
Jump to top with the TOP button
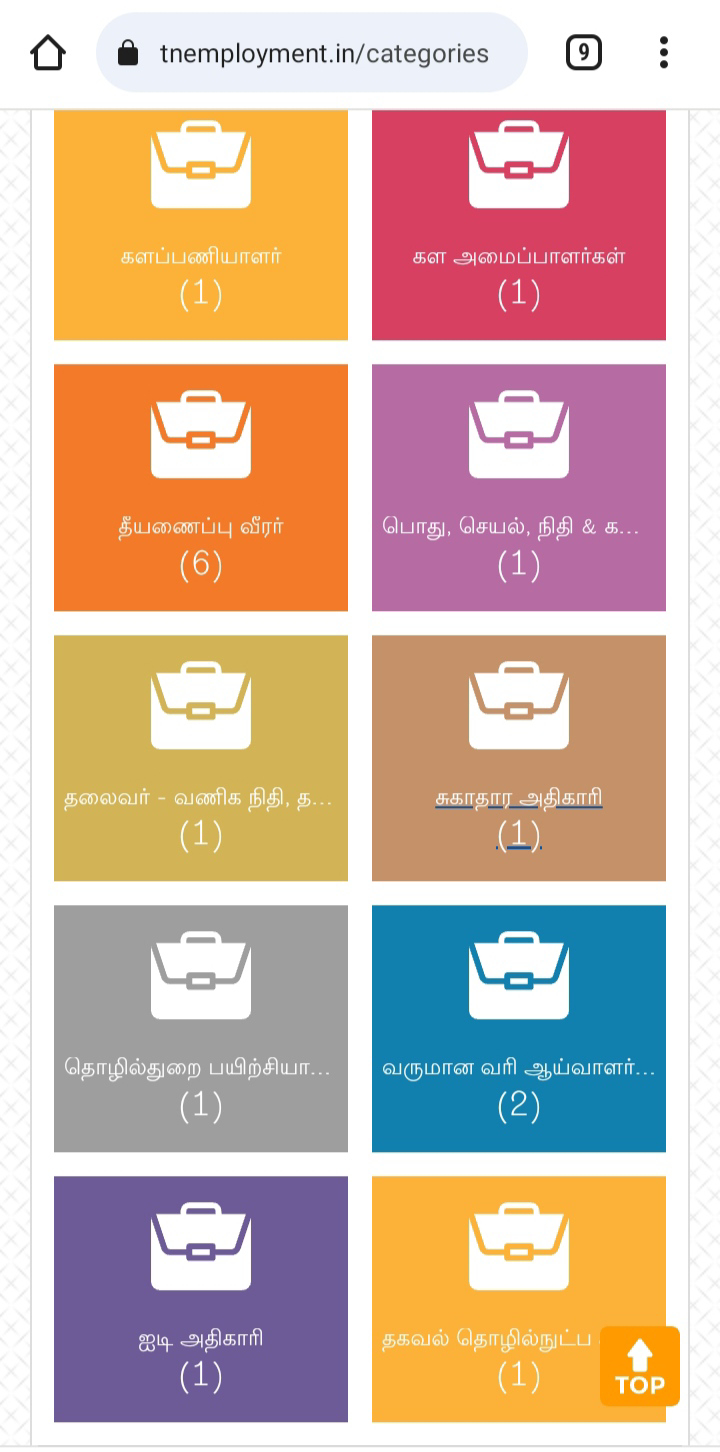[640, 1366]
